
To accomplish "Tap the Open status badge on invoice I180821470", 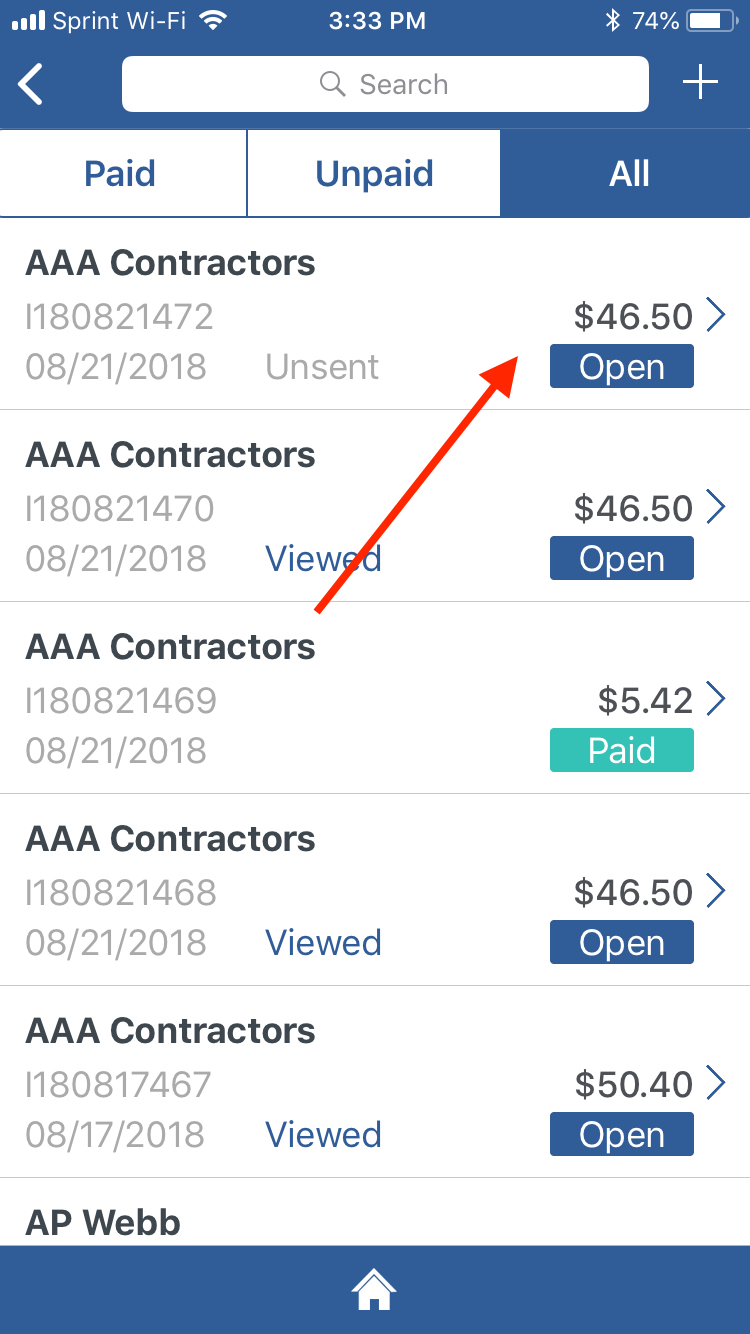I will point(621,558).
